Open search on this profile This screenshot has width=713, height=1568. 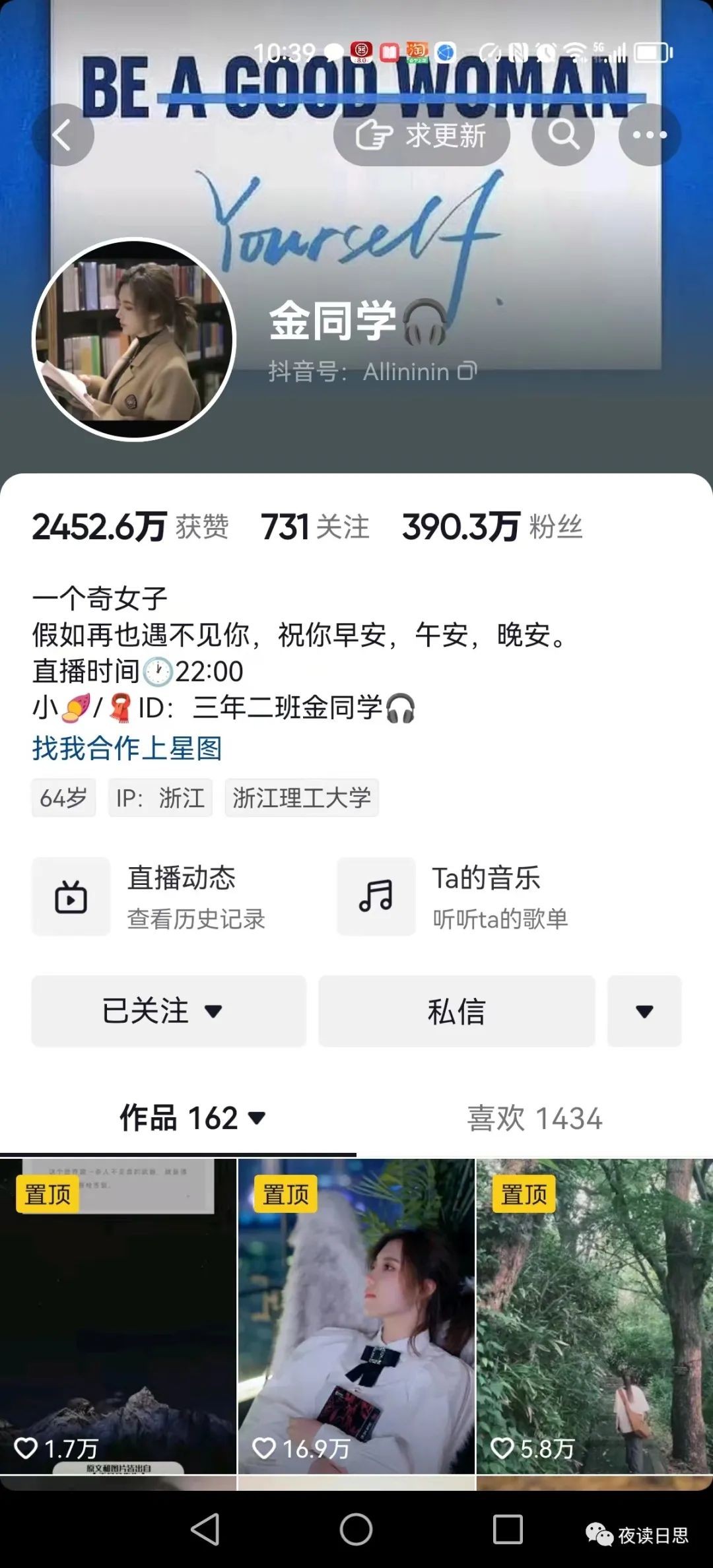pyautogui.click(x=563, y=135)
